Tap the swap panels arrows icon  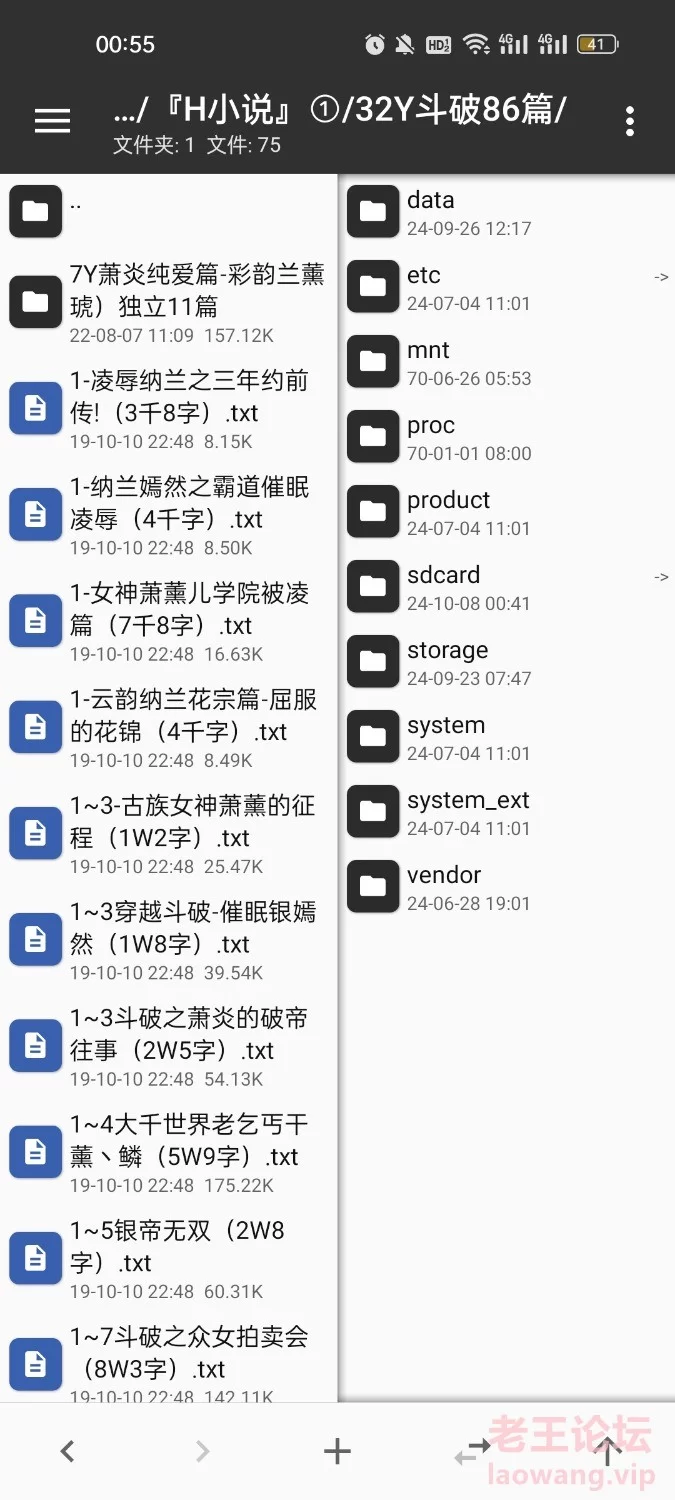click(x=472, y=1451)
